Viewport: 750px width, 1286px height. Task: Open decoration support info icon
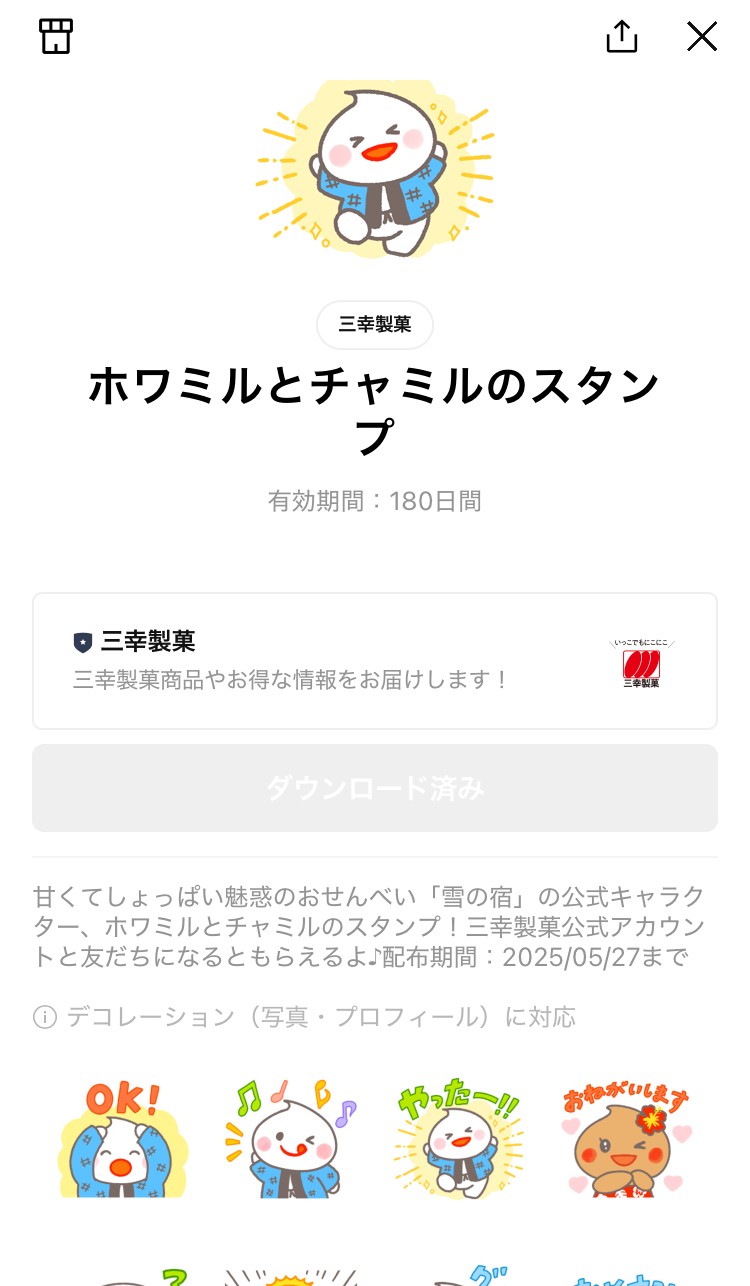[x=45, y=1018]
